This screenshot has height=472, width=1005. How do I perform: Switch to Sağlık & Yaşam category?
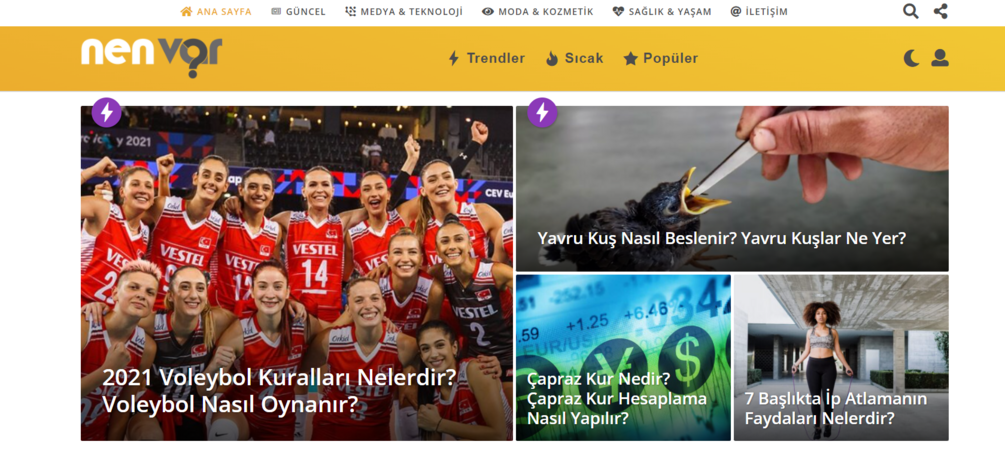pyautogui.click(x=661, y=12)
